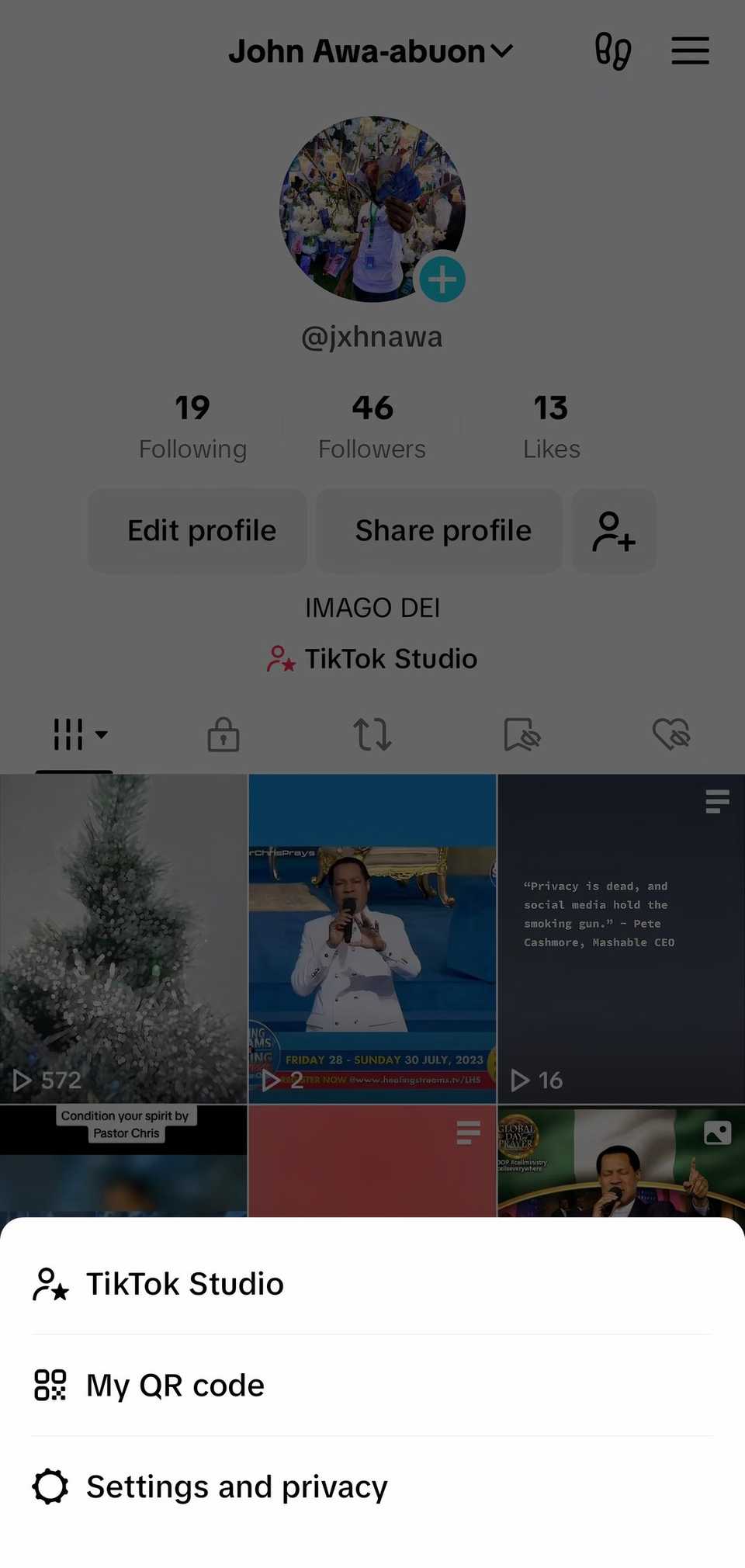Open the hidden videos tab

[523, 734]
